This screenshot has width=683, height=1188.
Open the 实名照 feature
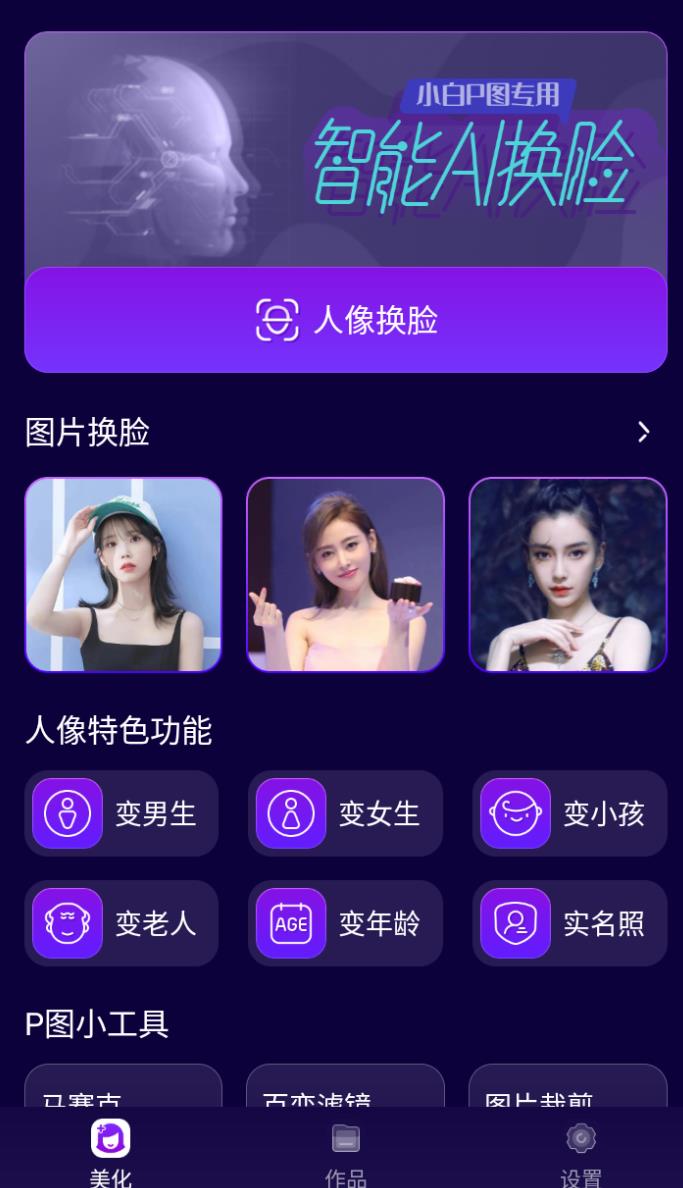click(569, 923)
